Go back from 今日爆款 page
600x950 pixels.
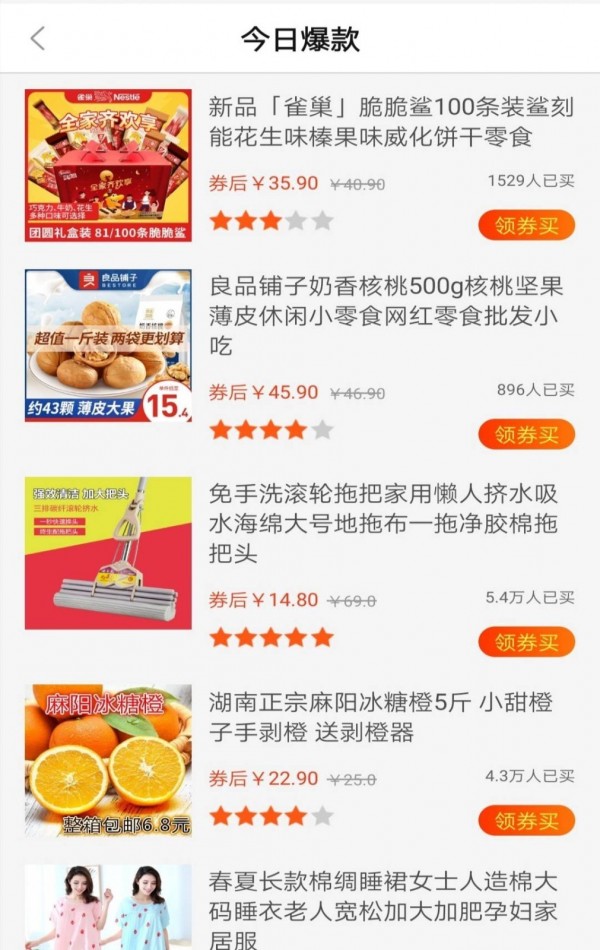point(38,39)
